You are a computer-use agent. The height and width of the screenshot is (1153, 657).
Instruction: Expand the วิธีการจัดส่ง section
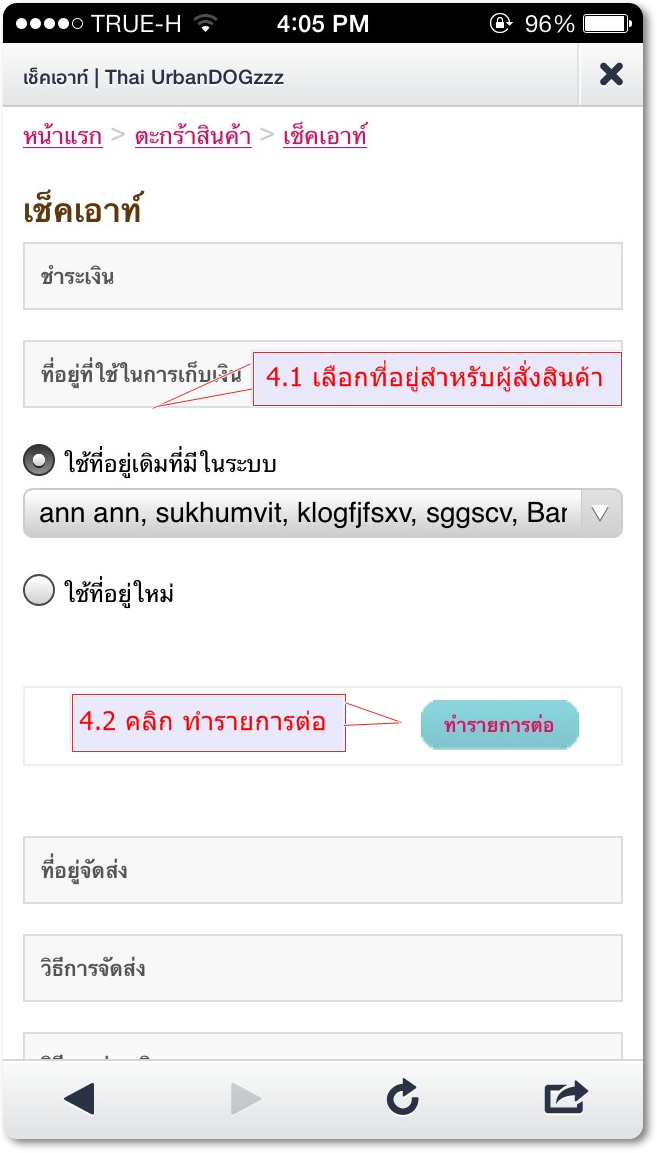tap(322, 968)
